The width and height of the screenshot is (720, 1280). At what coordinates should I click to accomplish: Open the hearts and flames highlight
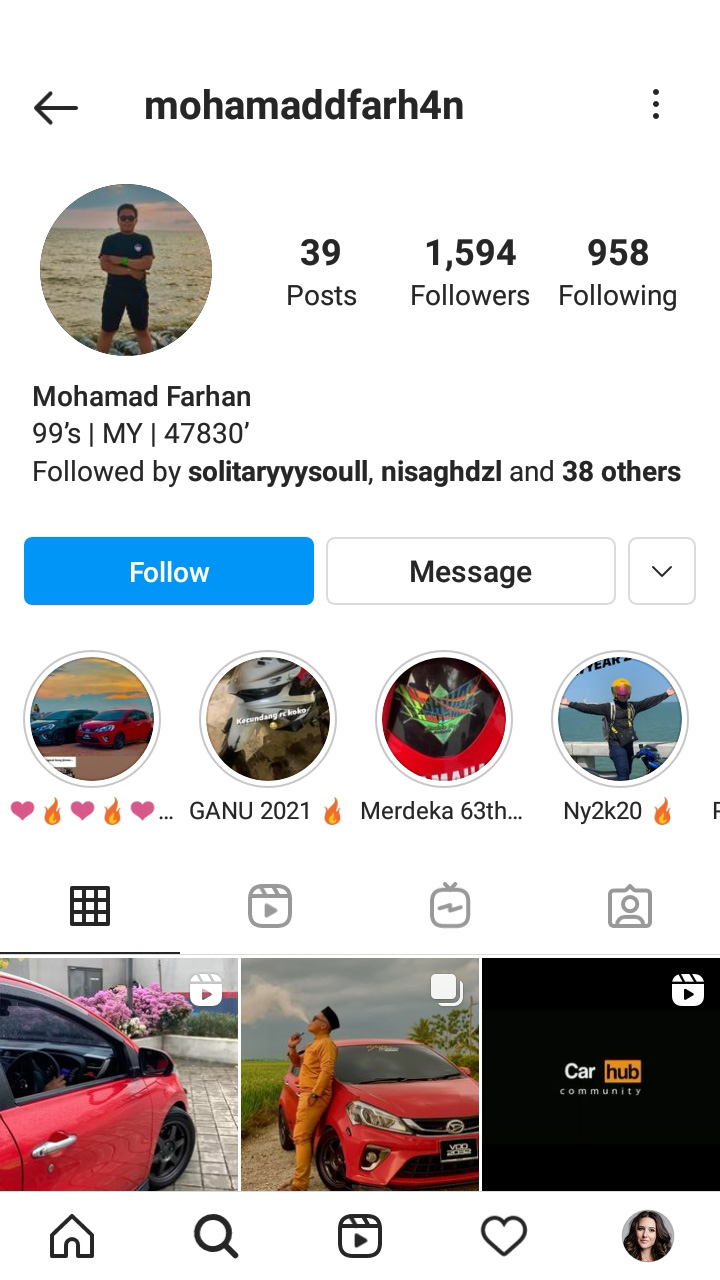[x=92, y=719]
